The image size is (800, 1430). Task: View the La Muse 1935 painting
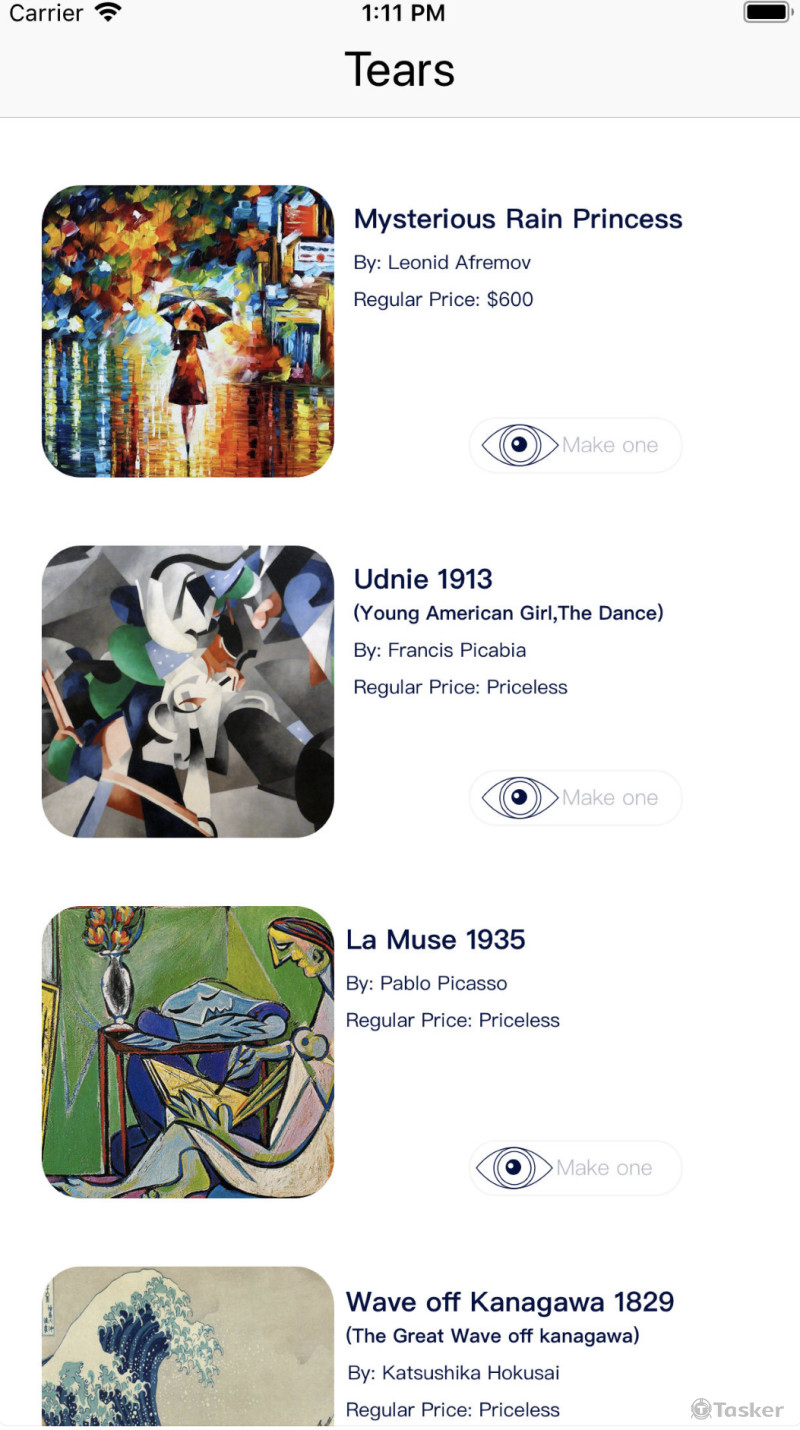pyautogui.click(x=188, y=1052)
